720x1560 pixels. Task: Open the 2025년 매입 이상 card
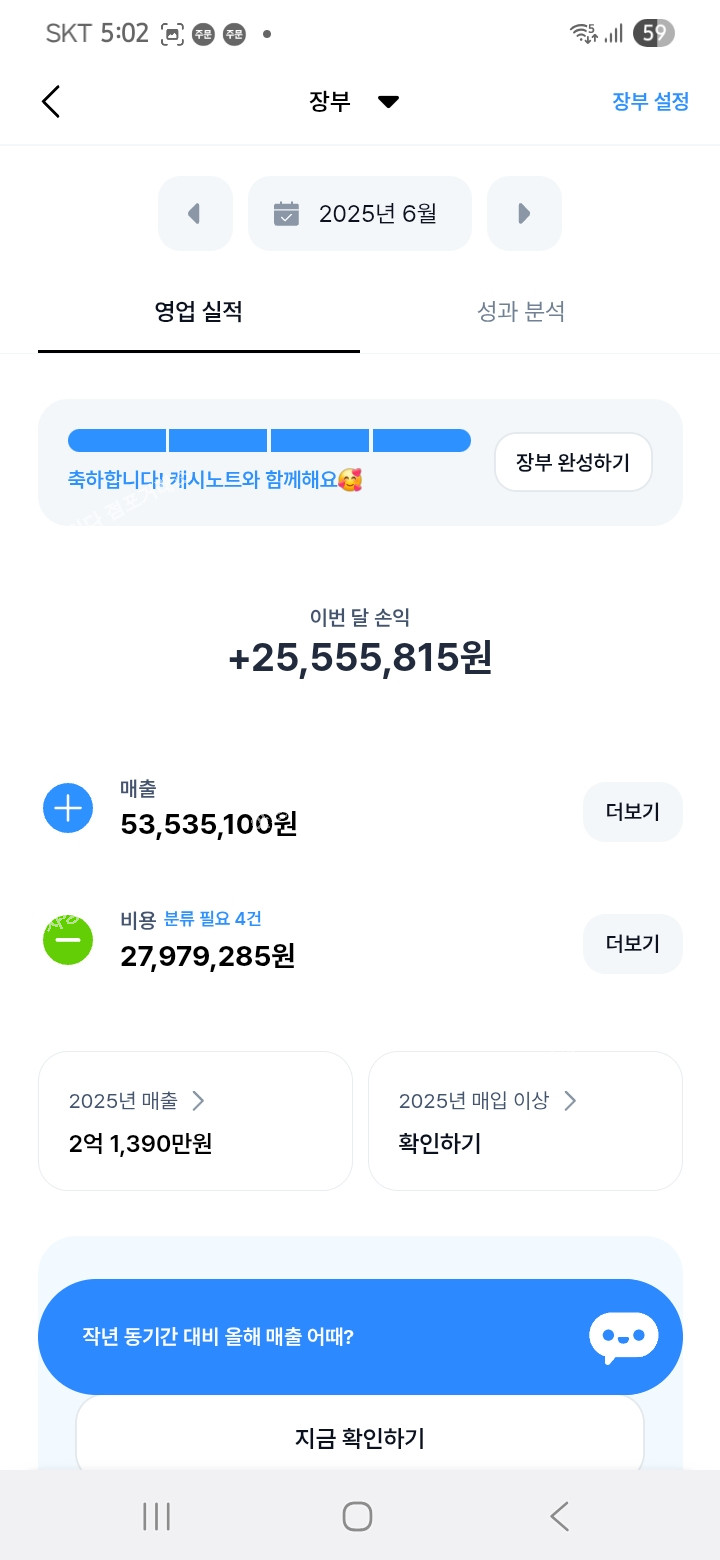pos(525,1121)
